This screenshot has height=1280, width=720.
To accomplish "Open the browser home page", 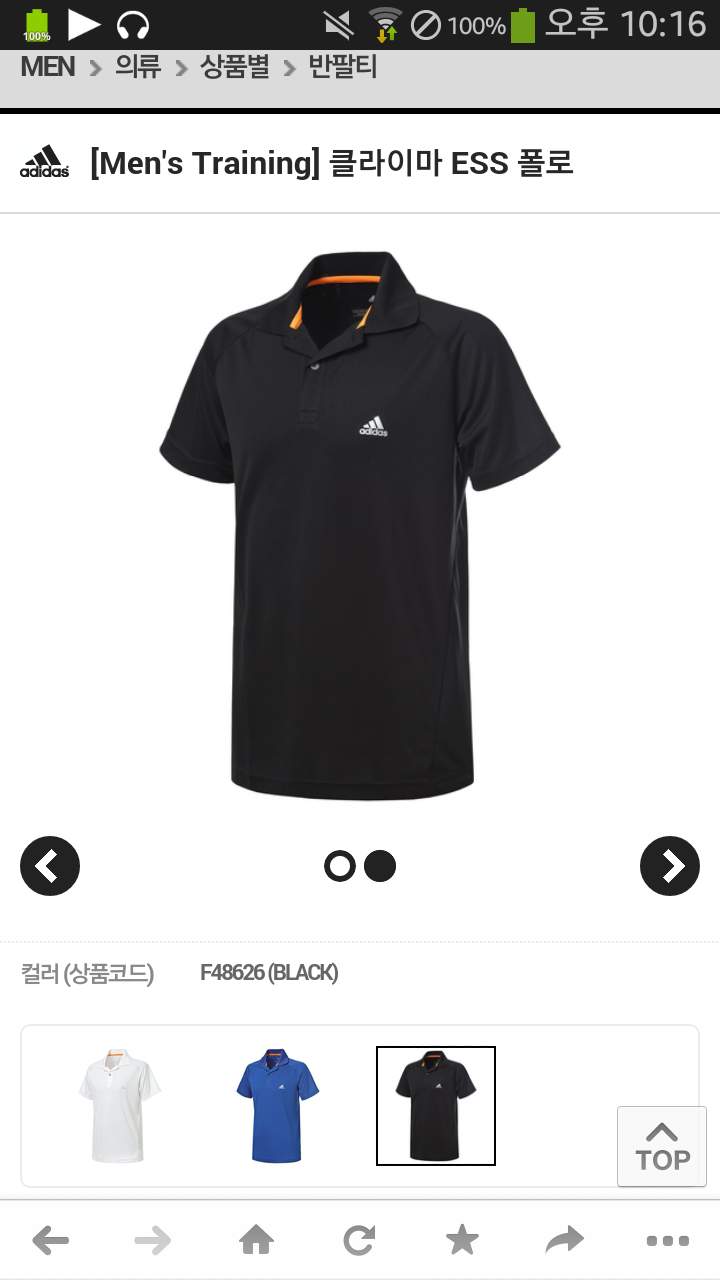I will 256,1241.
